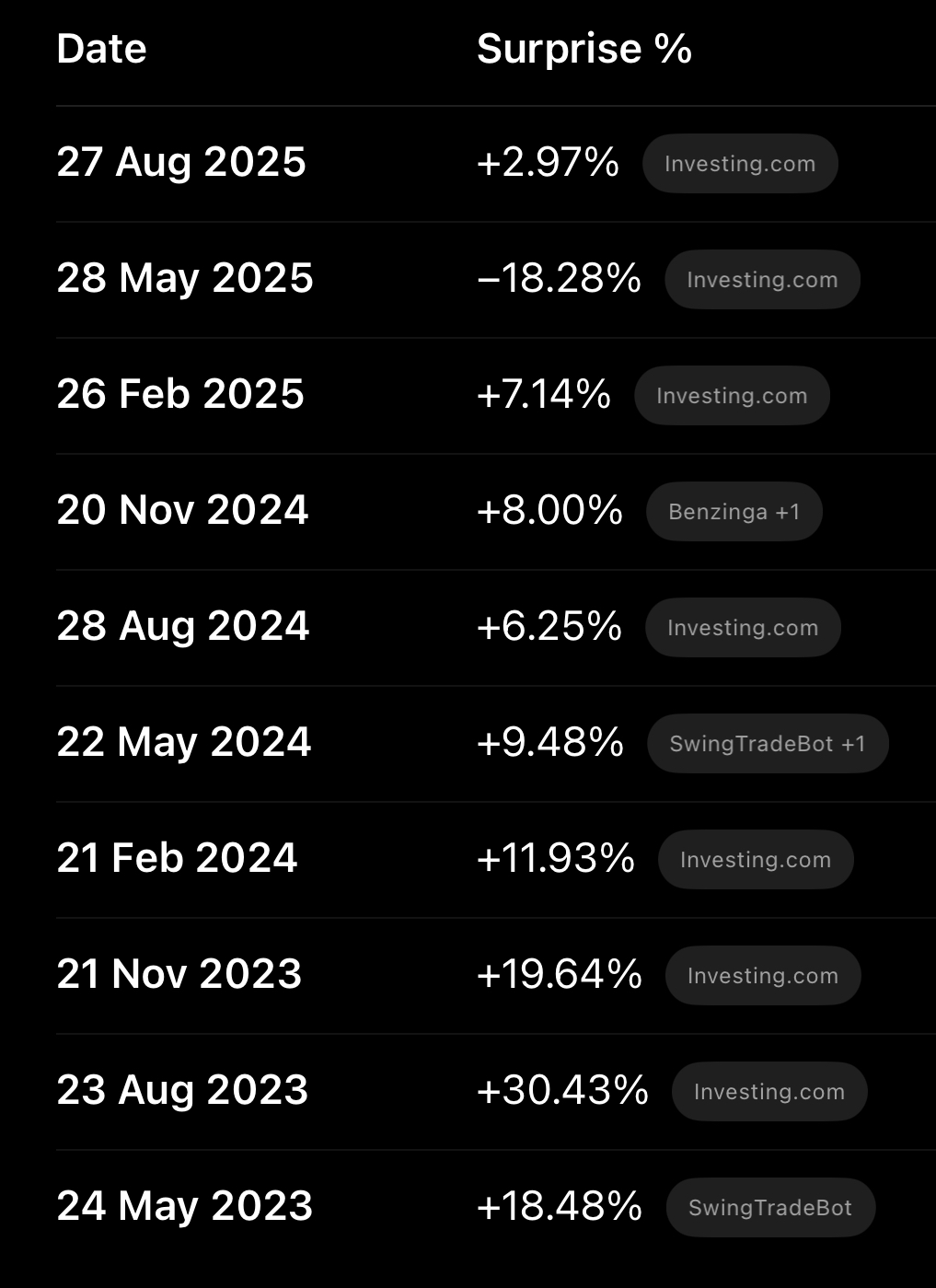View the Investing.com citation for 26 Feb 2025

732,396
